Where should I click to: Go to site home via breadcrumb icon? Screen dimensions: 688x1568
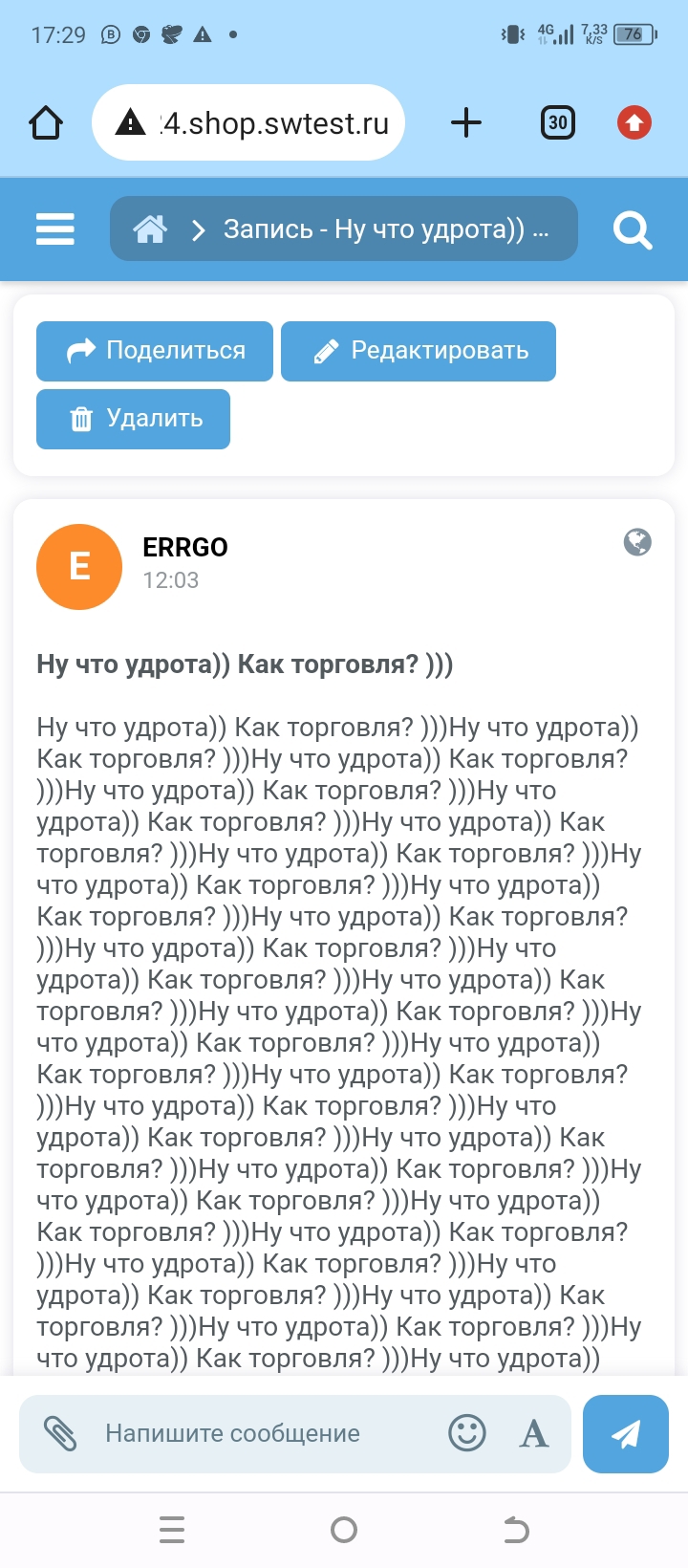pyautogui.click(x=150, y=229)
